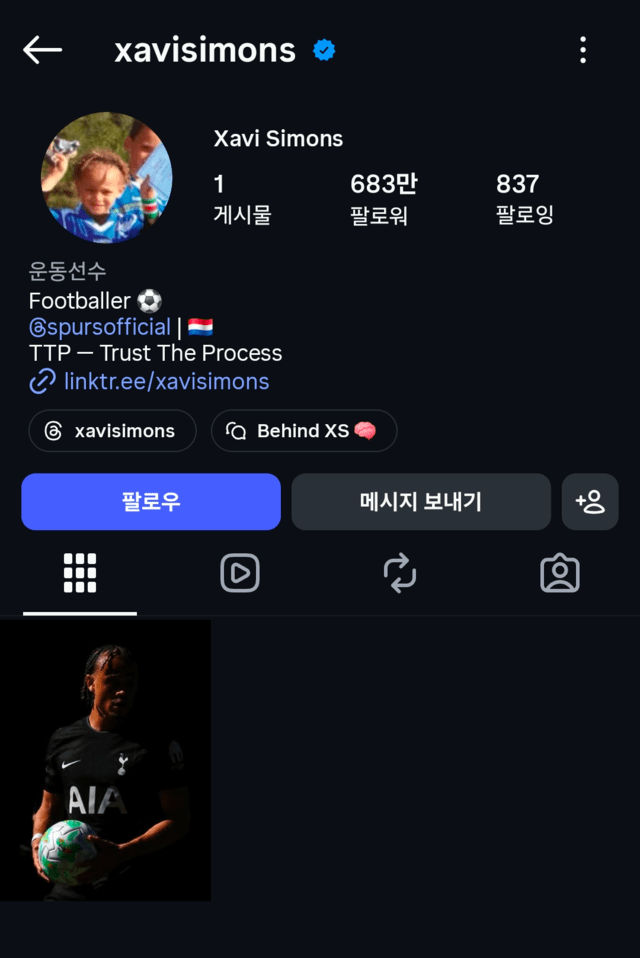Tap 메시지 보내기 to send a message
Screen dimensions: 640x958
421,502
